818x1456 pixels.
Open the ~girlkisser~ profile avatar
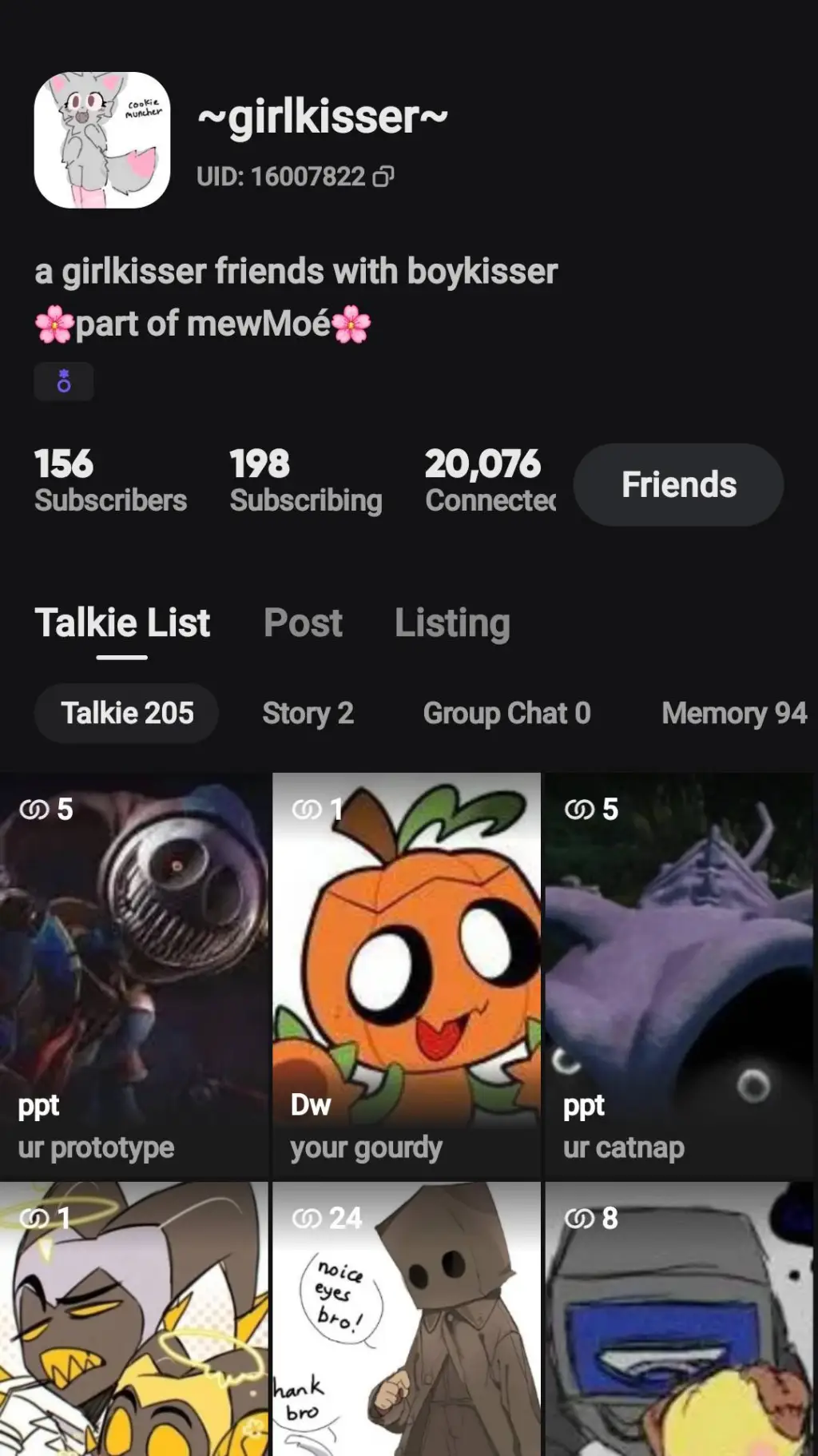pyautogui.click(x=102, y=140)
